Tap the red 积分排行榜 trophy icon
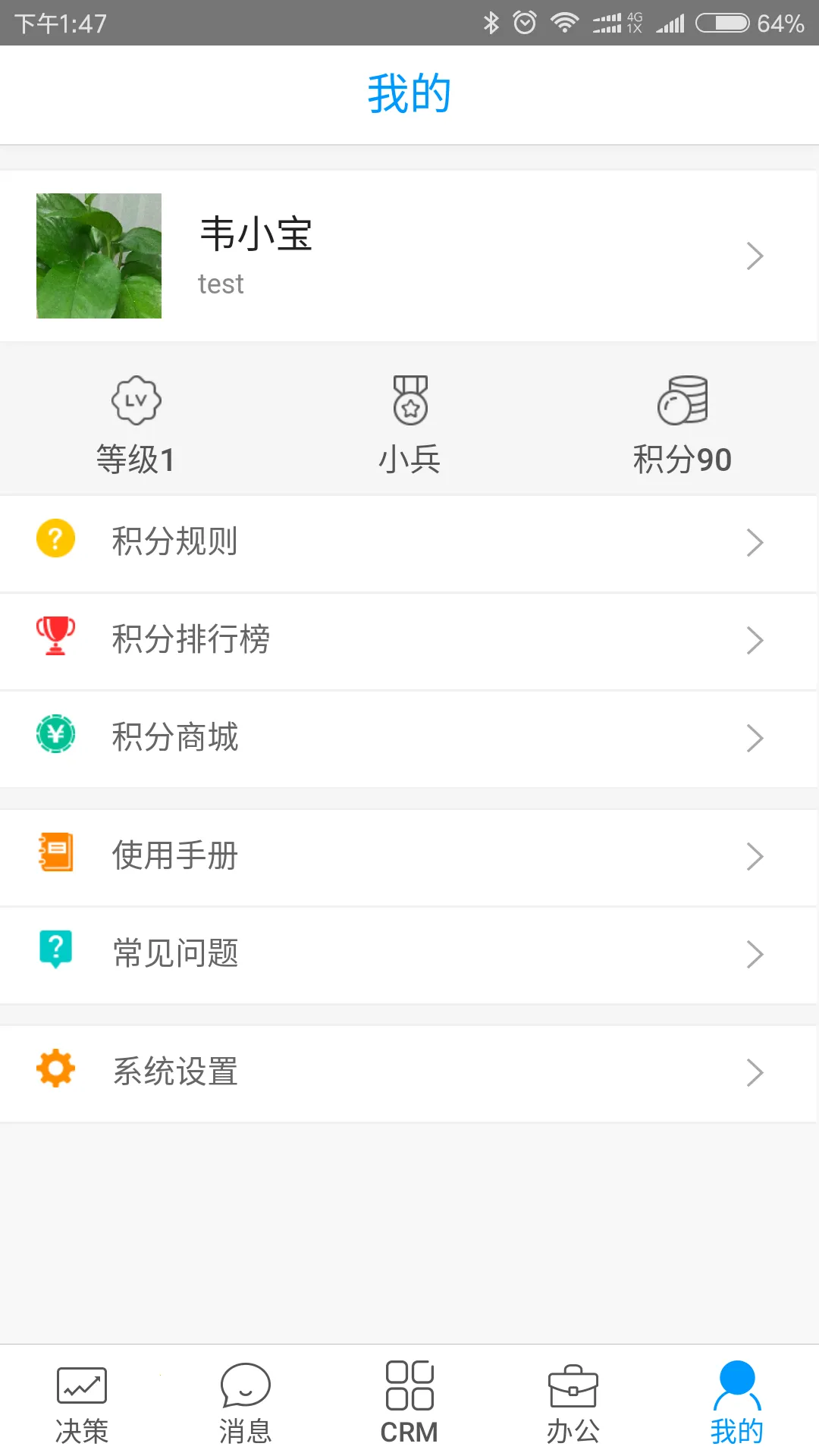The width and height of the screenshot is (819, 1456). pos(55,637)
